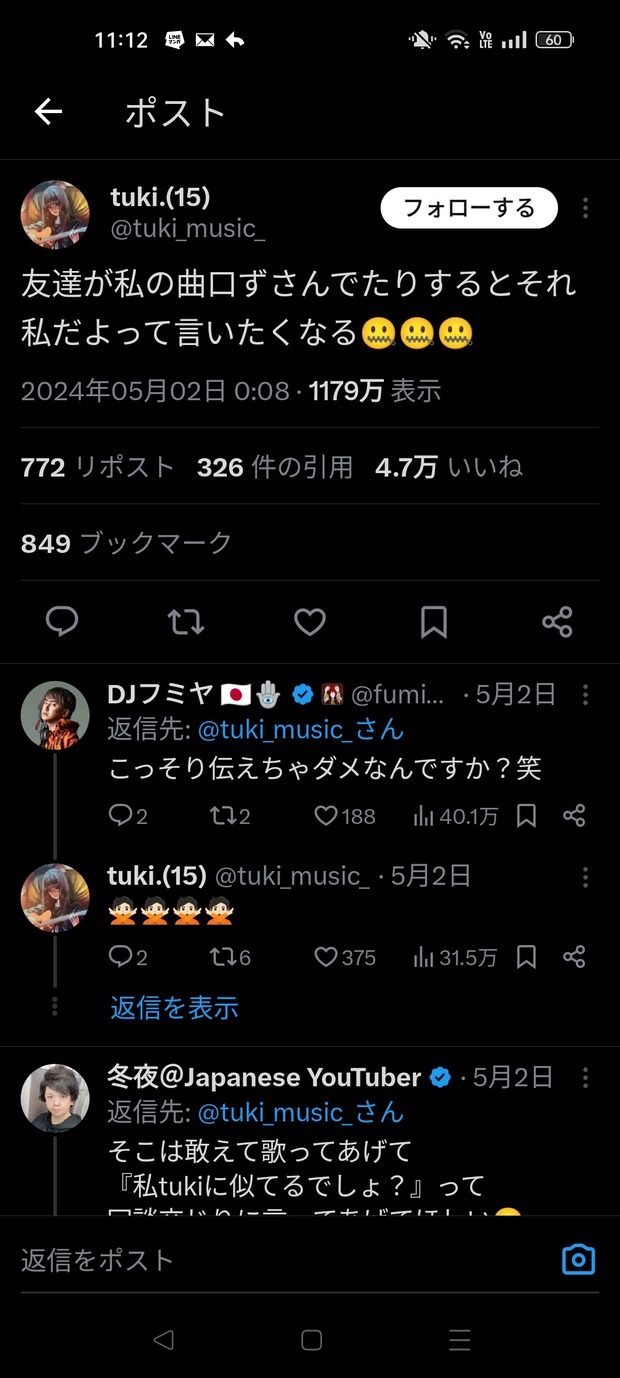The height and width of the screenshot is (1378, 620).
Task: Open DJフミヤ's profile picture
Action: click(x=55, y=715)
